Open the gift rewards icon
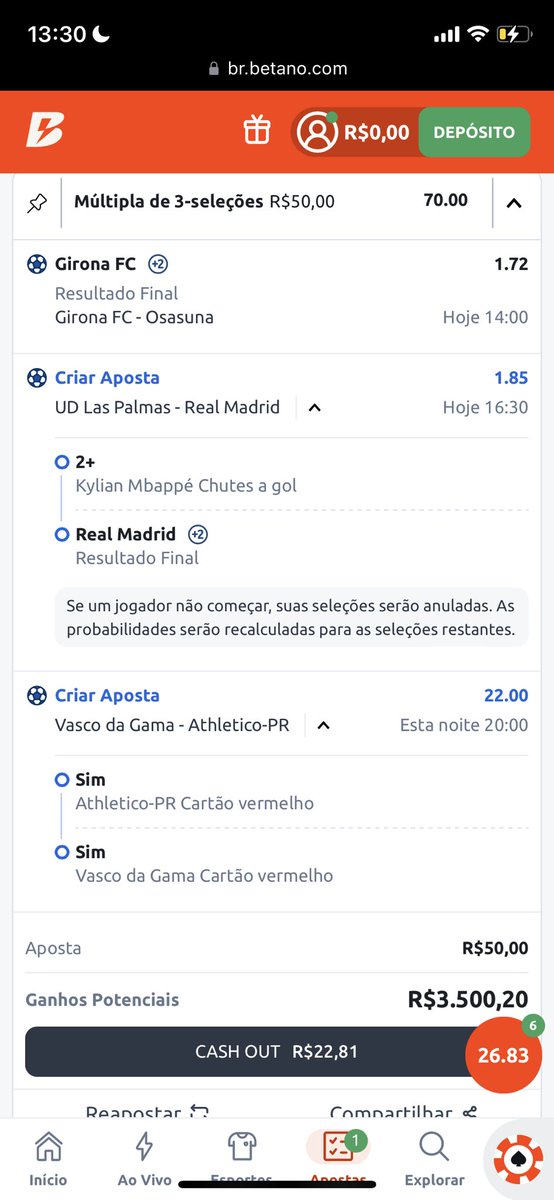The image size is (554, 1200). [x=257, y=131]
